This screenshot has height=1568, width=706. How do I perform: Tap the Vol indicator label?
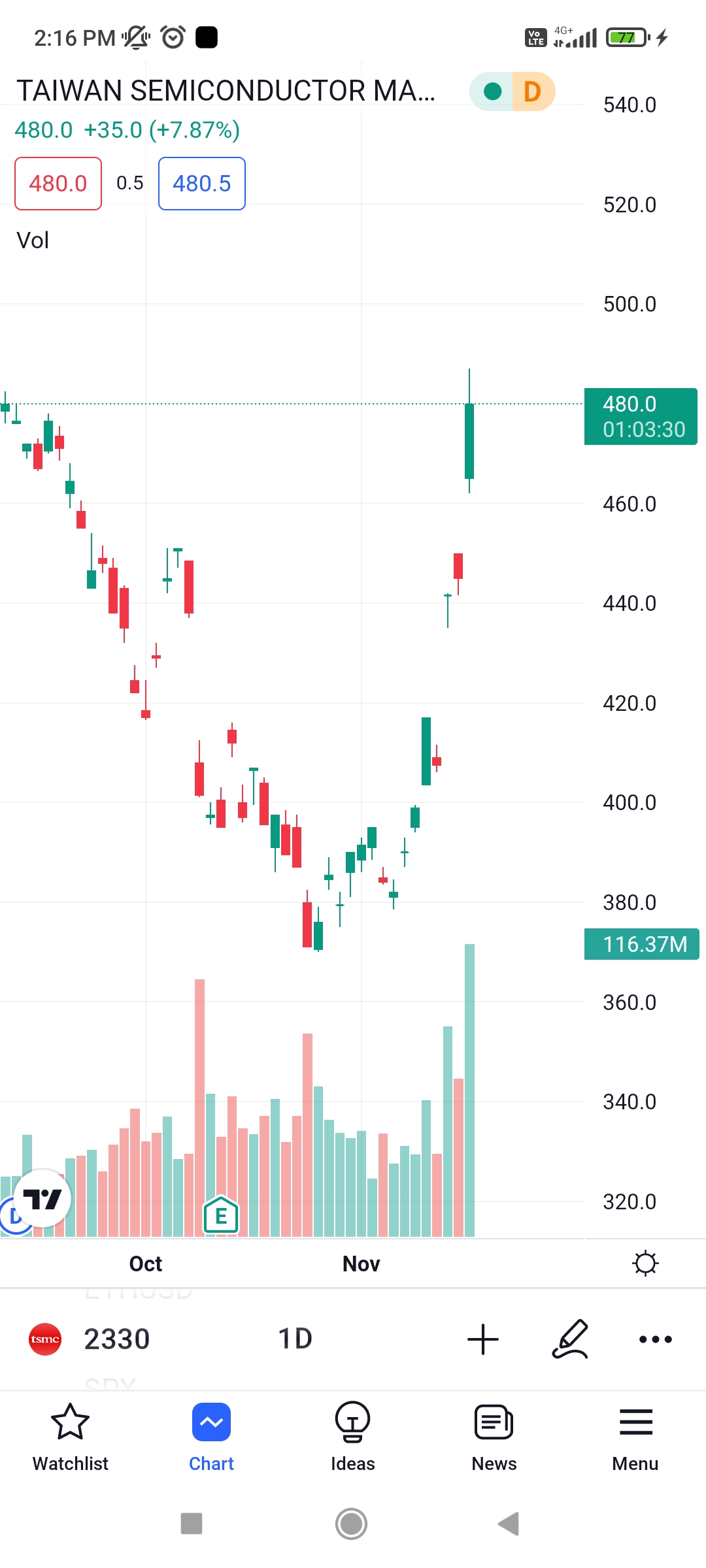tap(33, 240)
